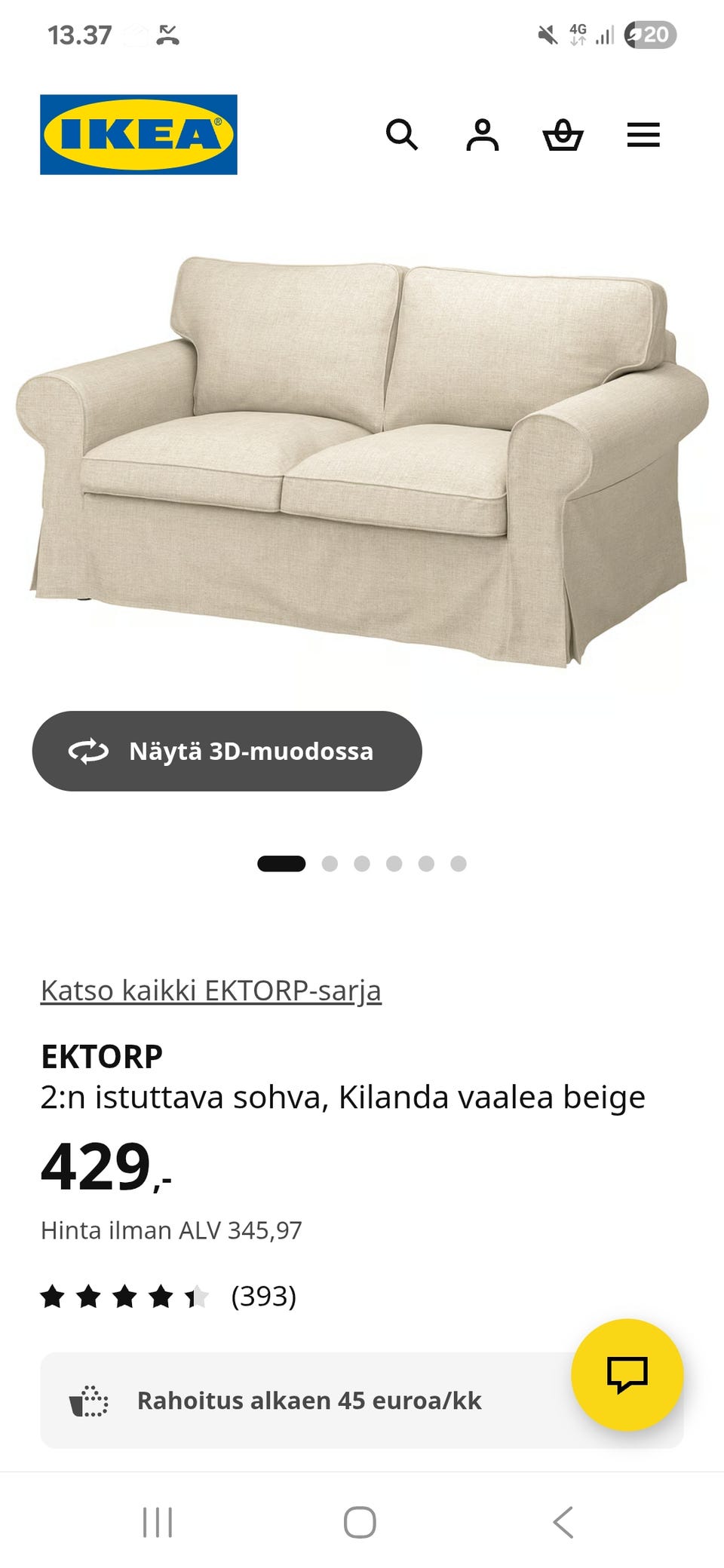This screenshot has width=724, height=1568.
Task: Select the last carousel dot
Action: coord(457,864)
